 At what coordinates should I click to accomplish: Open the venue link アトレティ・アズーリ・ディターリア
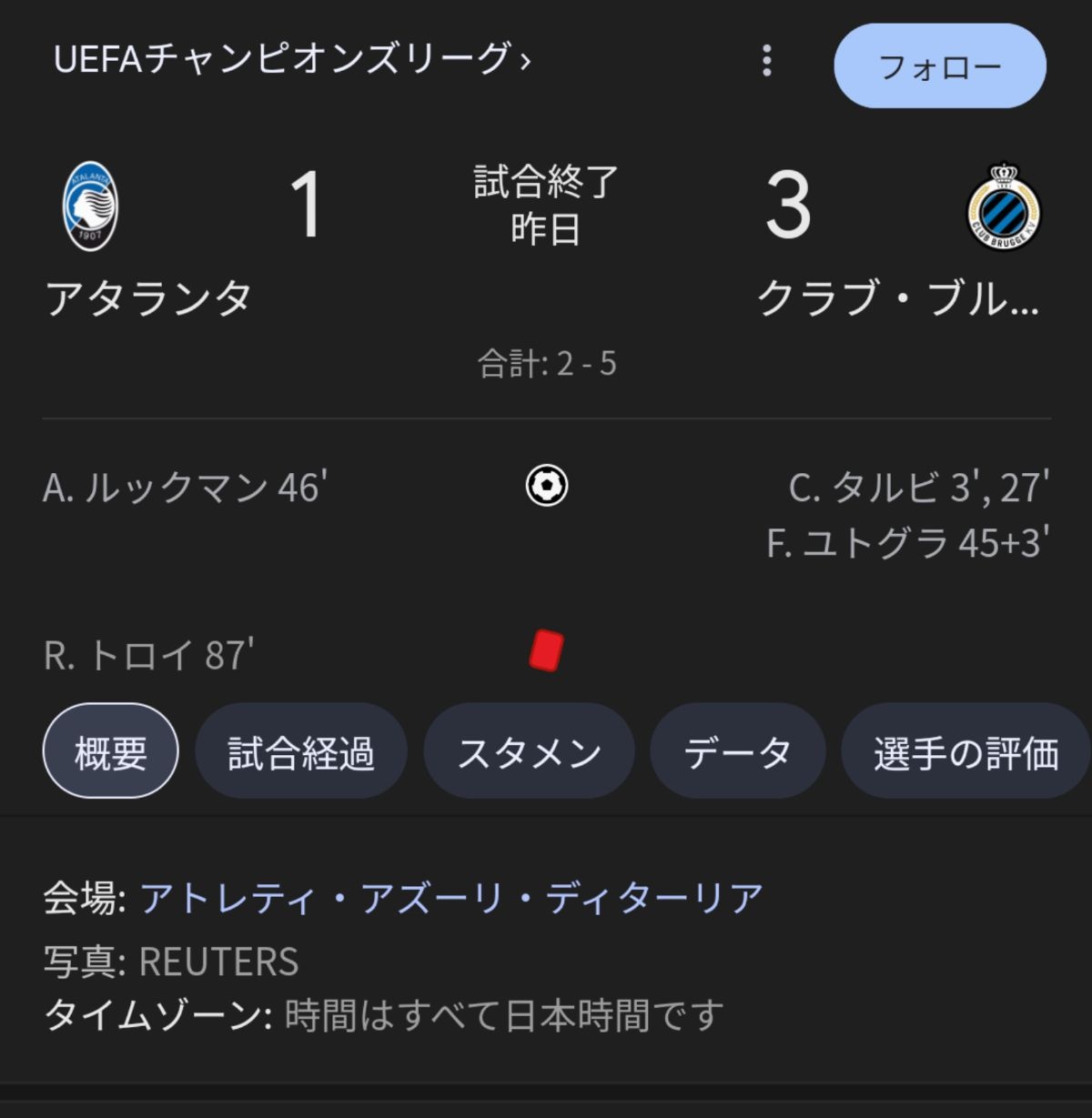click(x=451, y=899)
